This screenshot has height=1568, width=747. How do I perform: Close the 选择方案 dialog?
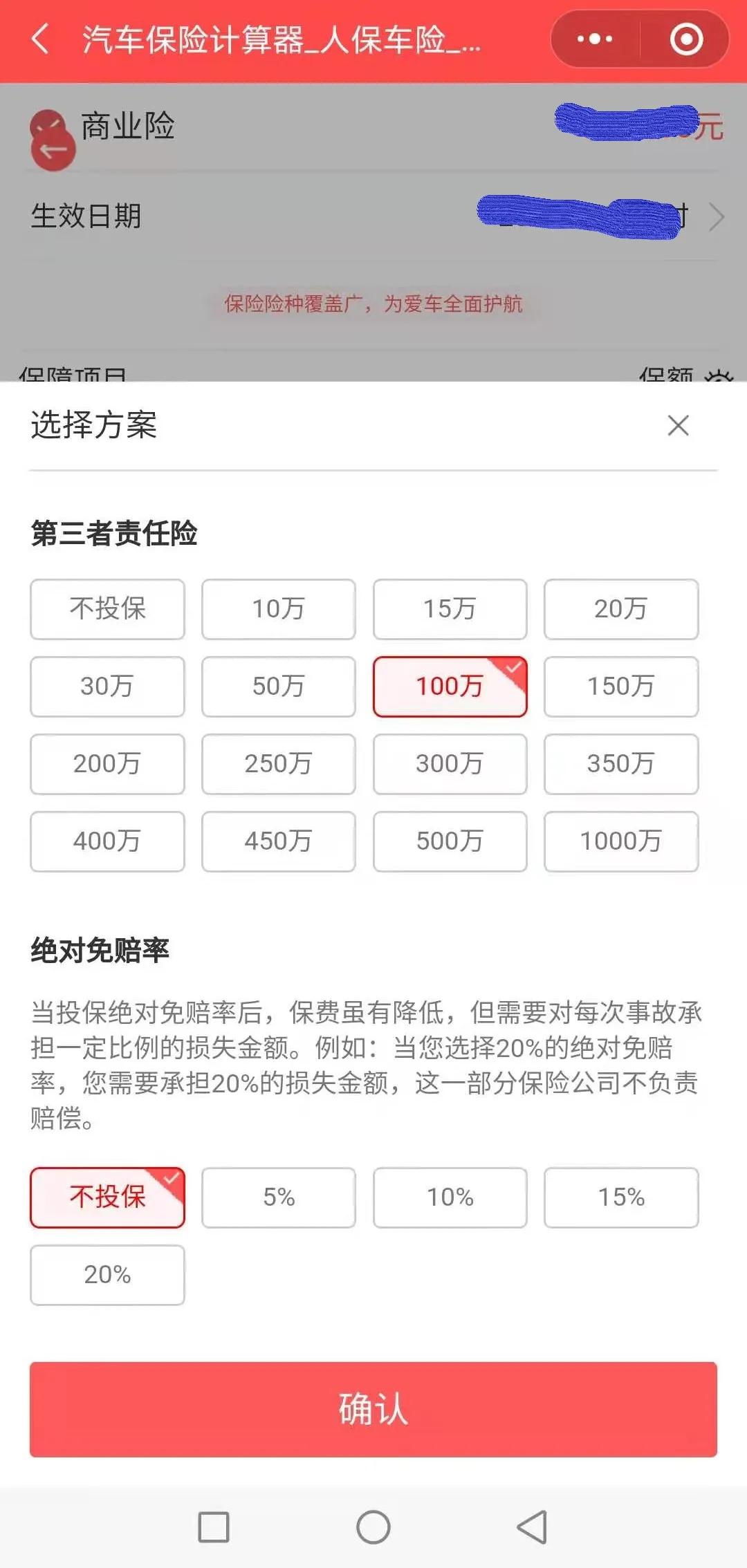coord(677,425)
